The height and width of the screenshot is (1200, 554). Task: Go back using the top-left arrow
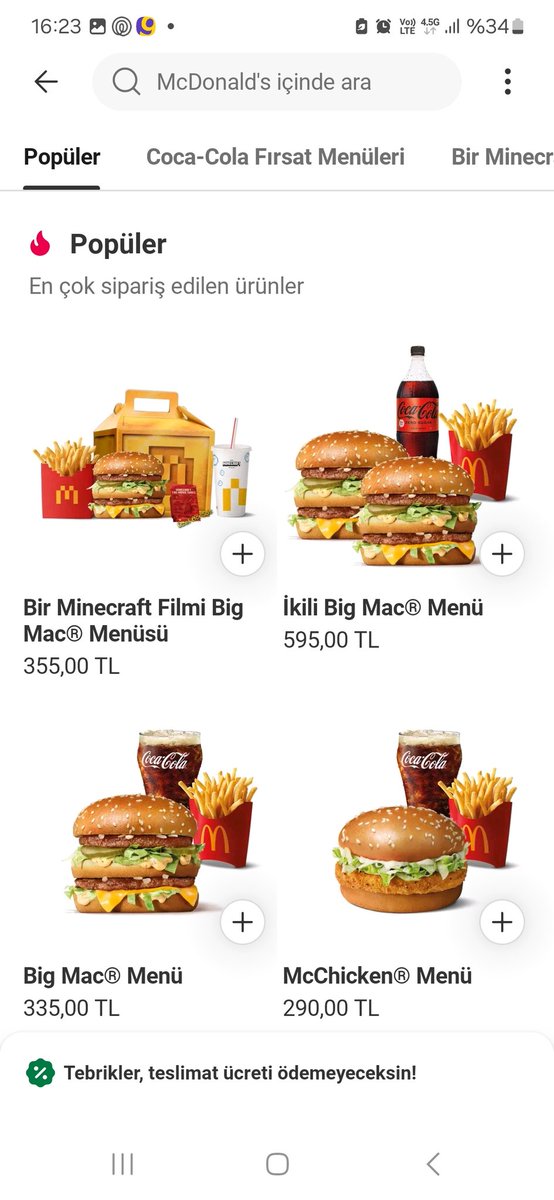46,82
